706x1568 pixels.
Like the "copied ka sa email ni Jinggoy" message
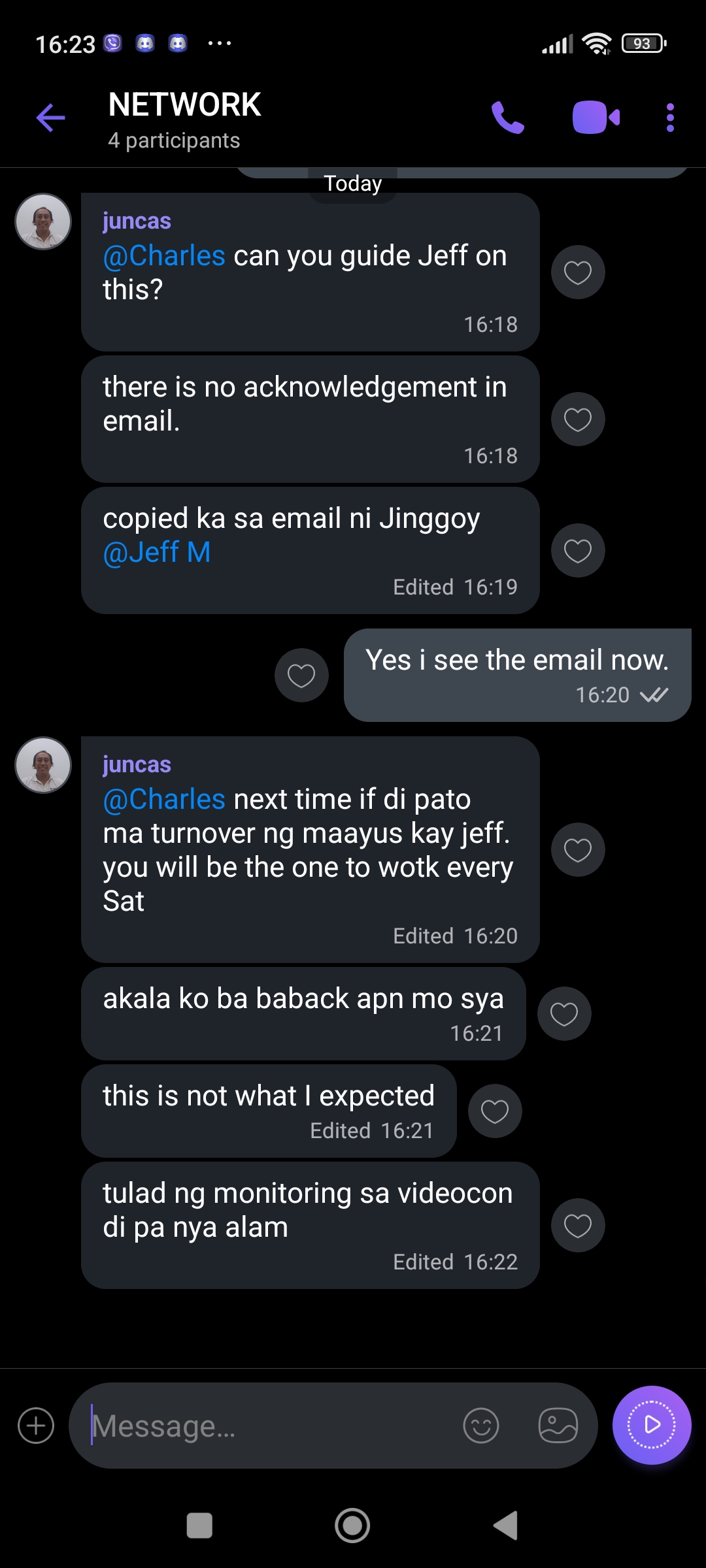[578, 551]
